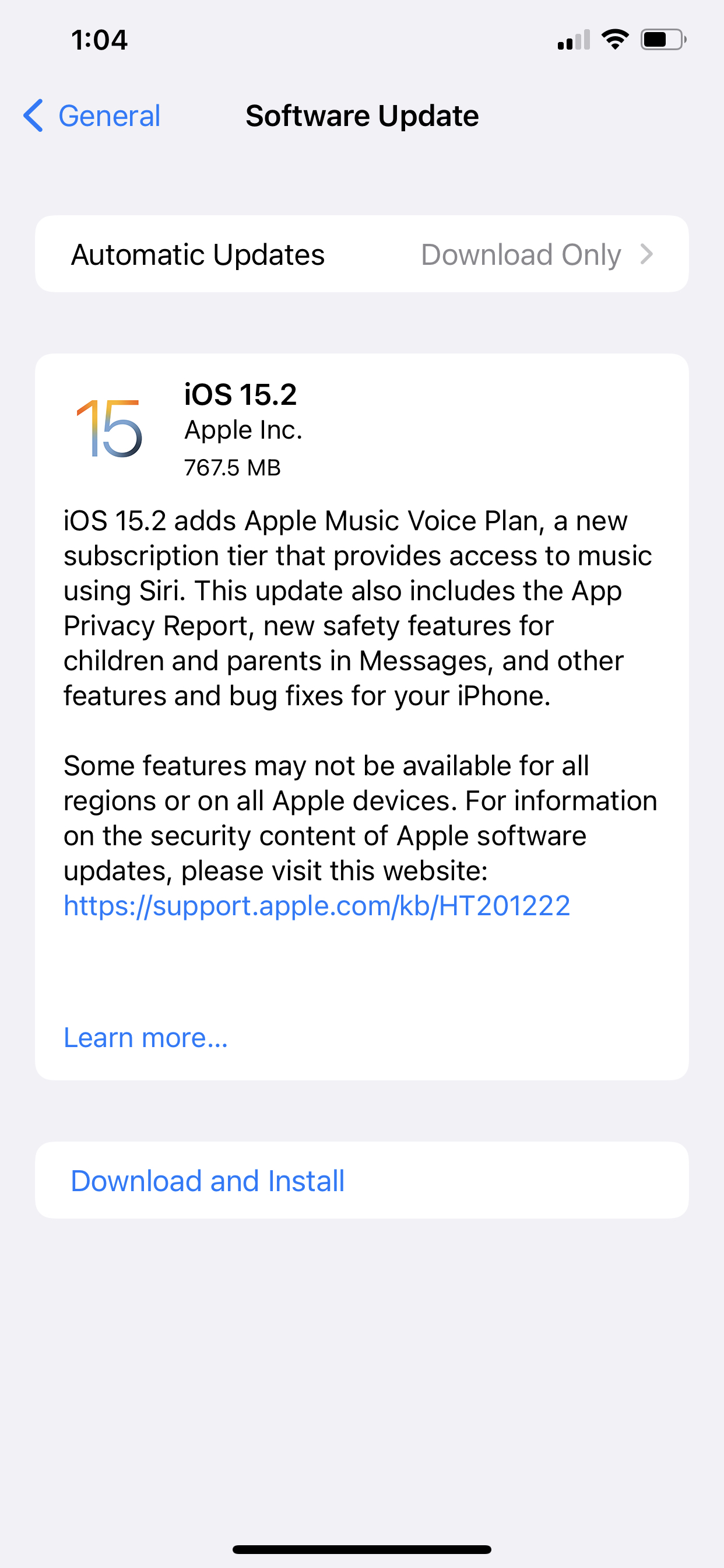Open the support.apple.com security link
Viewport: 724px width, 1568px height.
tap(317, 906)
